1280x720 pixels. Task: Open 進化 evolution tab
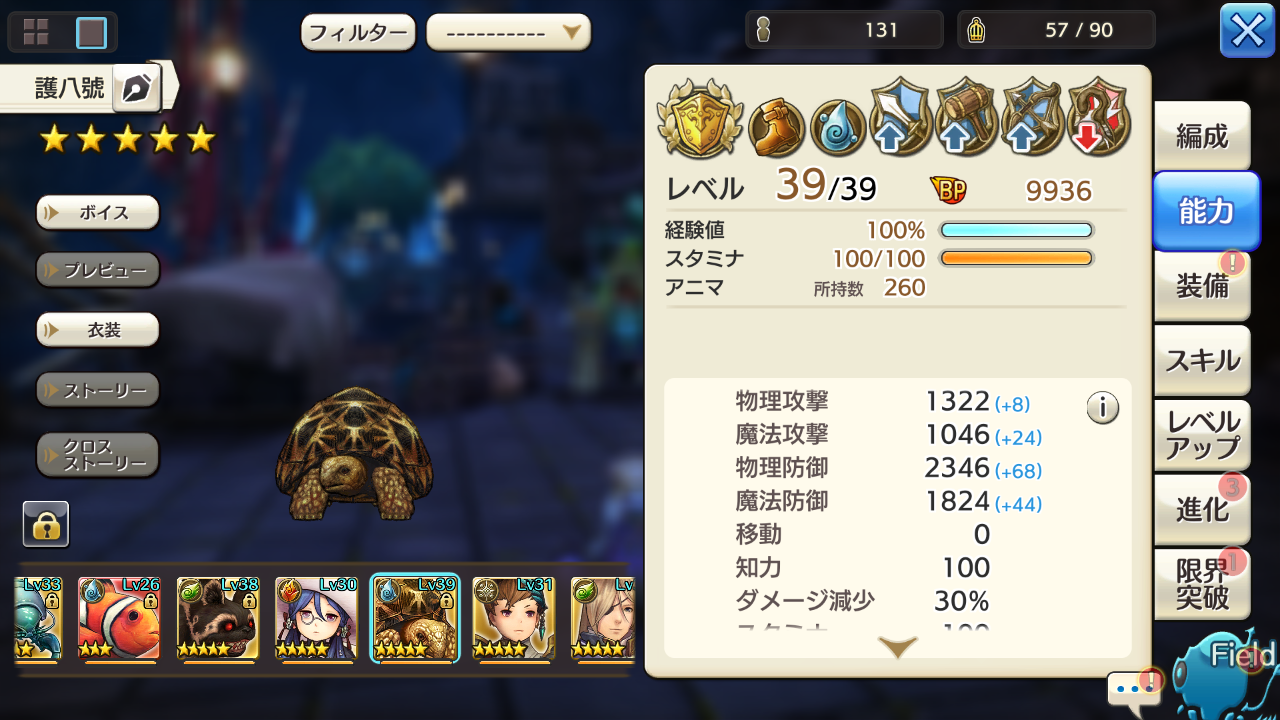[x=1201, y=509]
